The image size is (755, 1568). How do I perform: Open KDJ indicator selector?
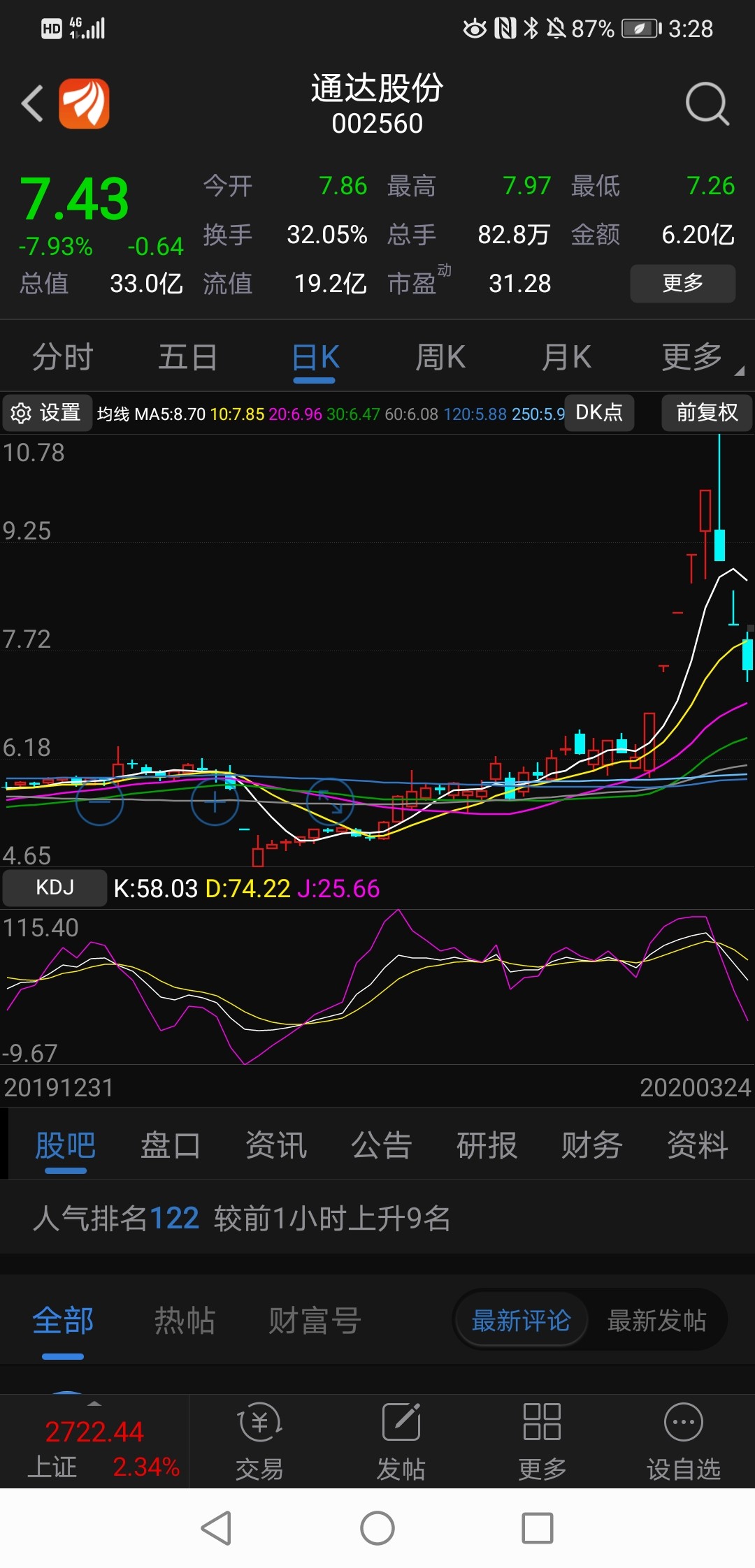point(54,887)
